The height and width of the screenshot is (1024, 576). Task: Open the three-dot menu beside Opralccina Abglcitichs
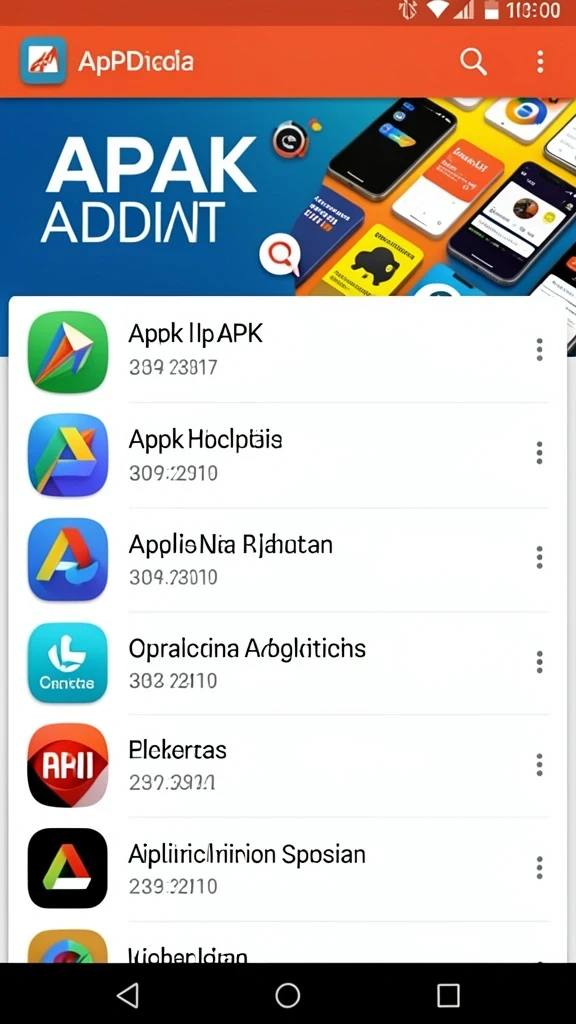(539, 662)
